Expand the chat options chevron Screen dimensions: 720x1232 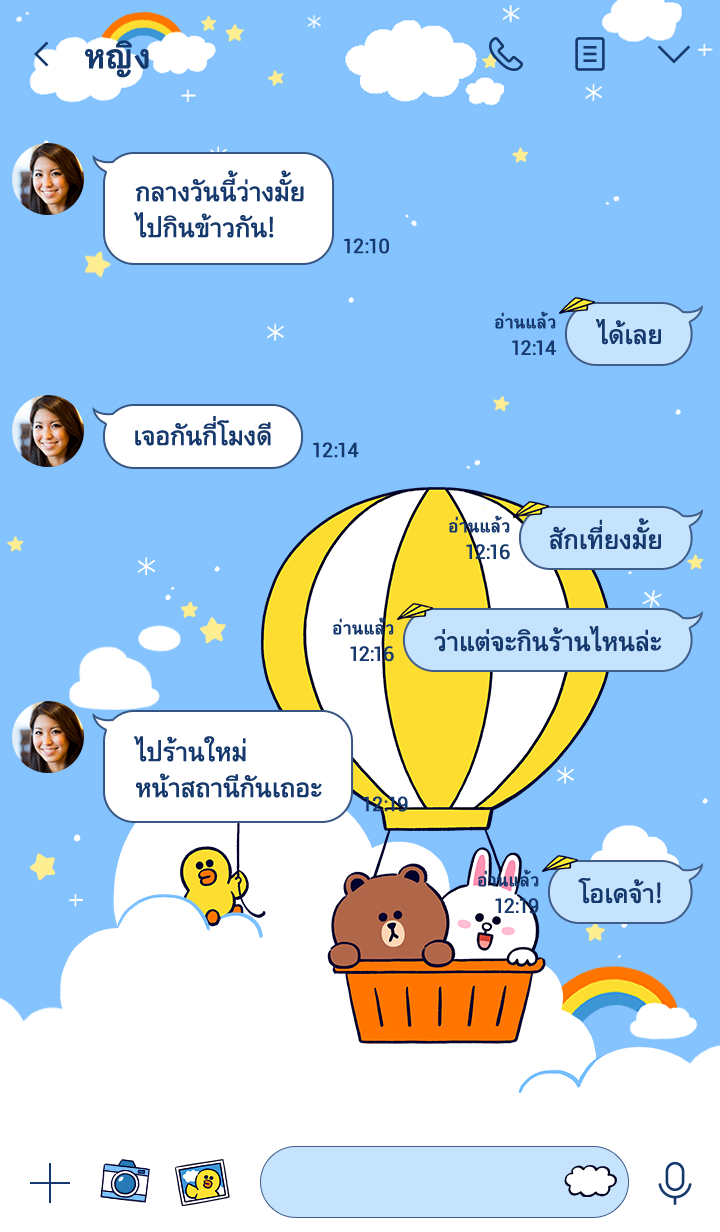pos(674,54)
